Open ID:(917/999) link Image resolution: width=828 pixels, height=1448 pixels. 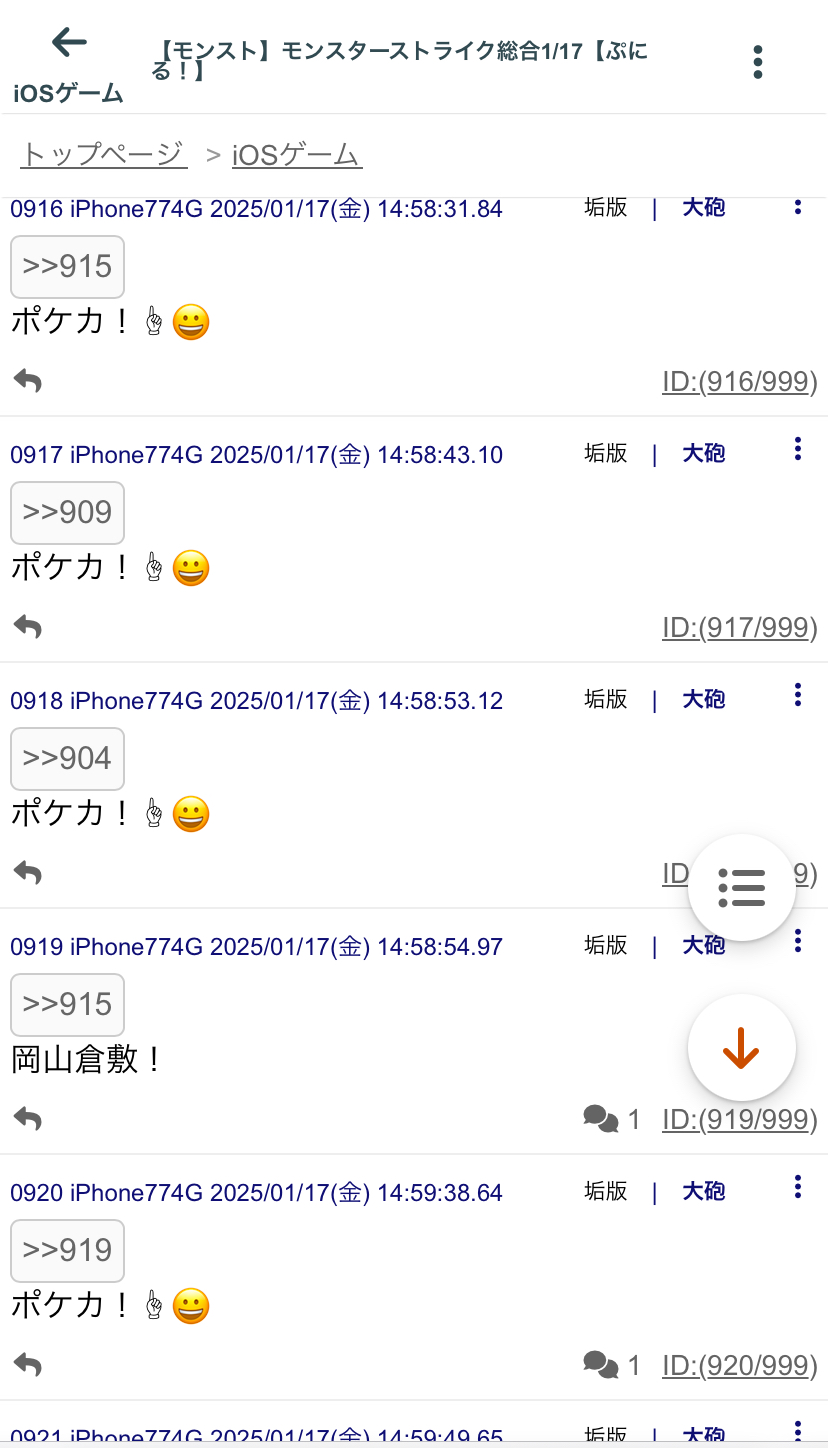(739, 627)
